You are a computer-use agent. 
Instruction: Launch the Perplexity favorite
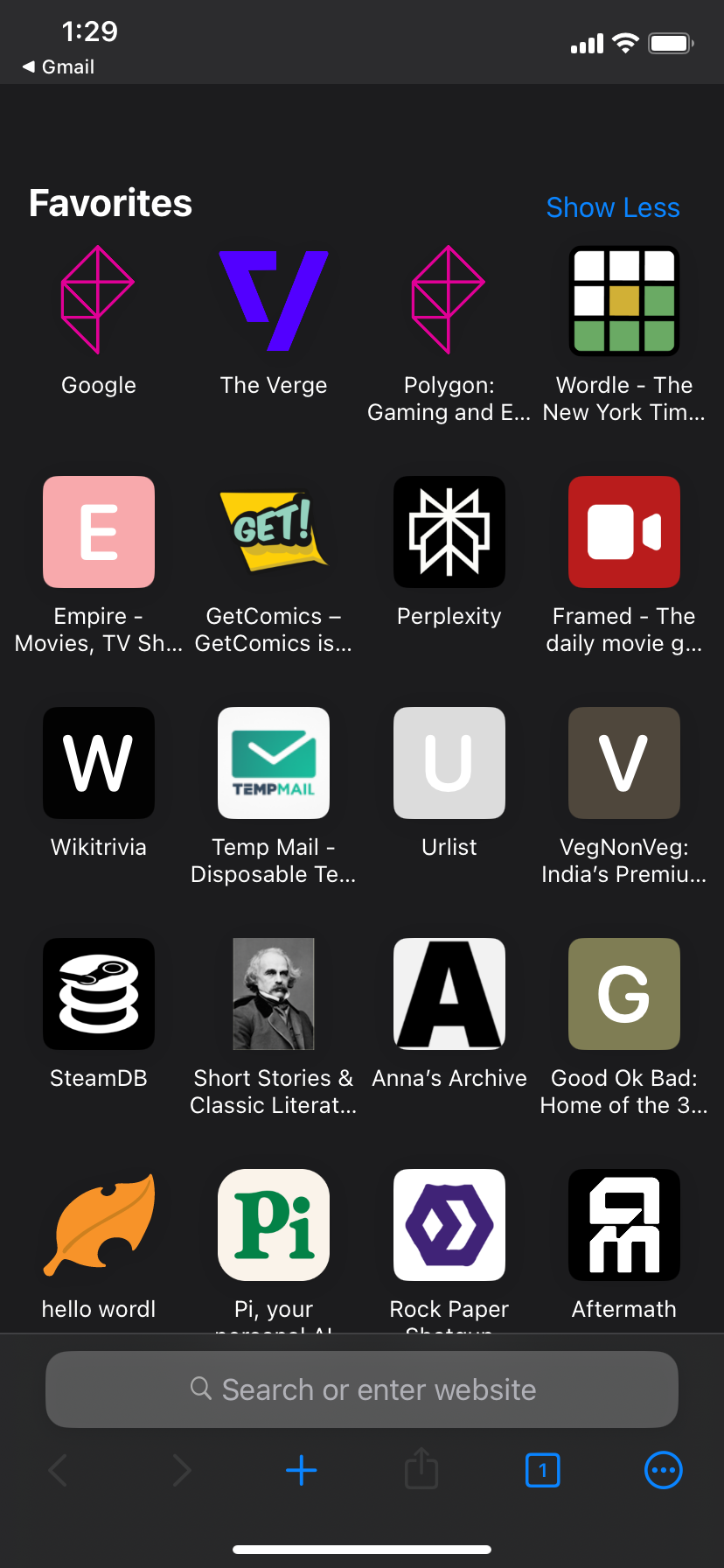pyautogui.click(x=449, y=532)
